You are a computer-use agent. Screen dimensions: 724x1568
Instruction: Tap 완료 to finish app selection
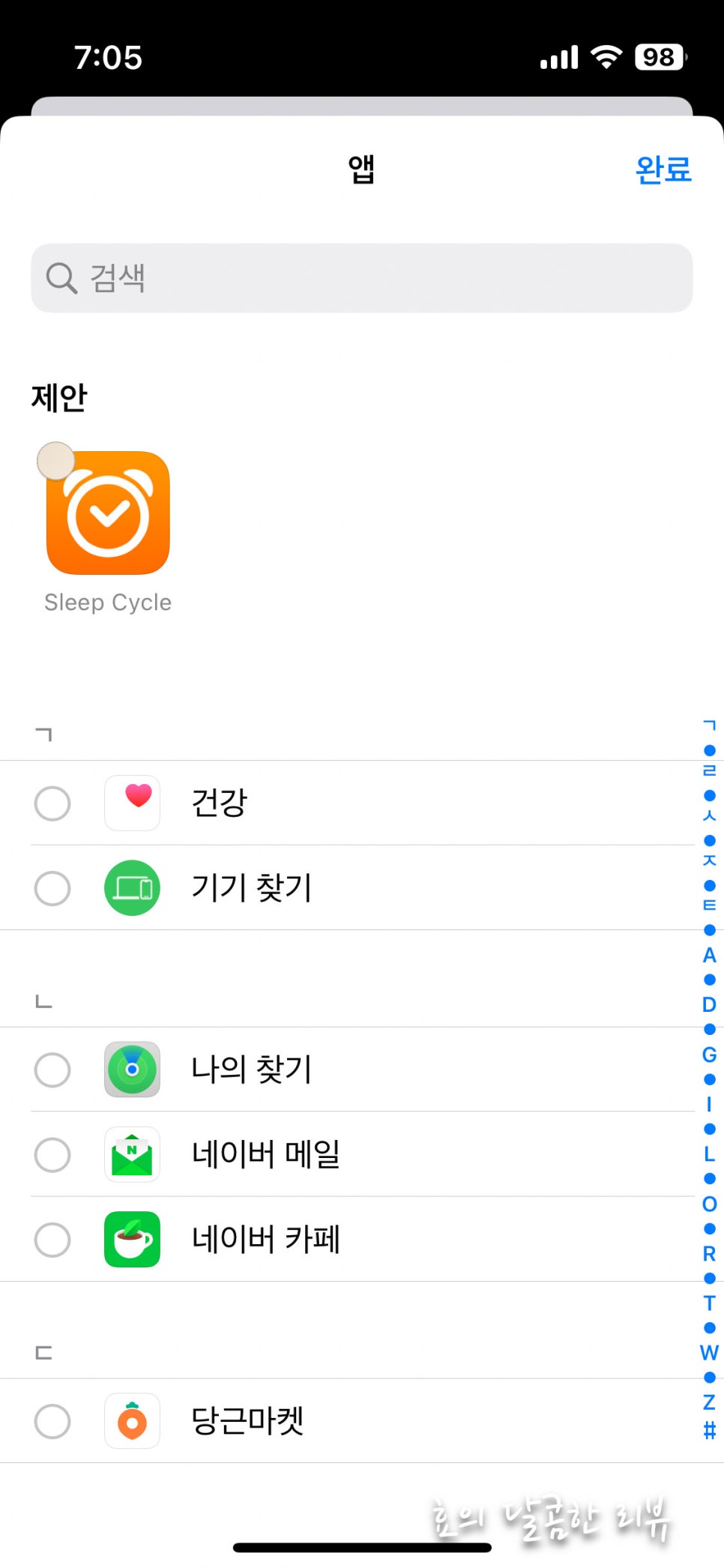663,169
